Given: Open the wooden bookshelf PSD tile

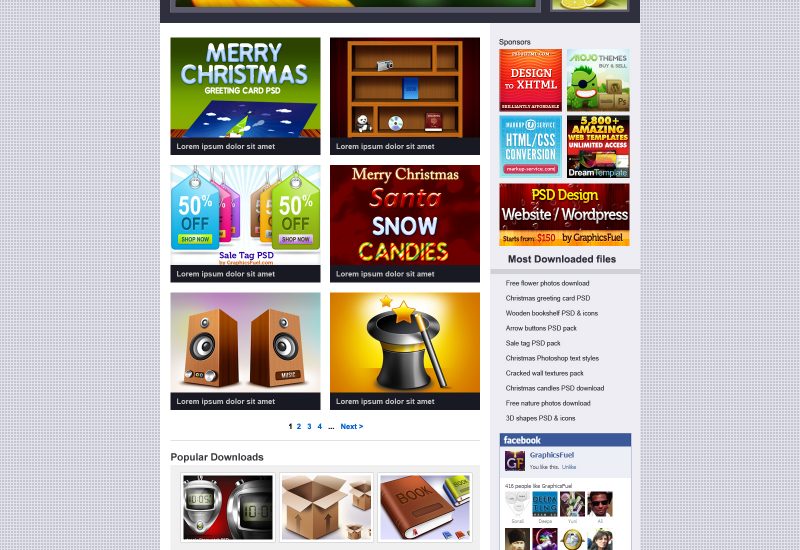Looking at the screenshot, I should pyautogui.click(x=404, y=90).
